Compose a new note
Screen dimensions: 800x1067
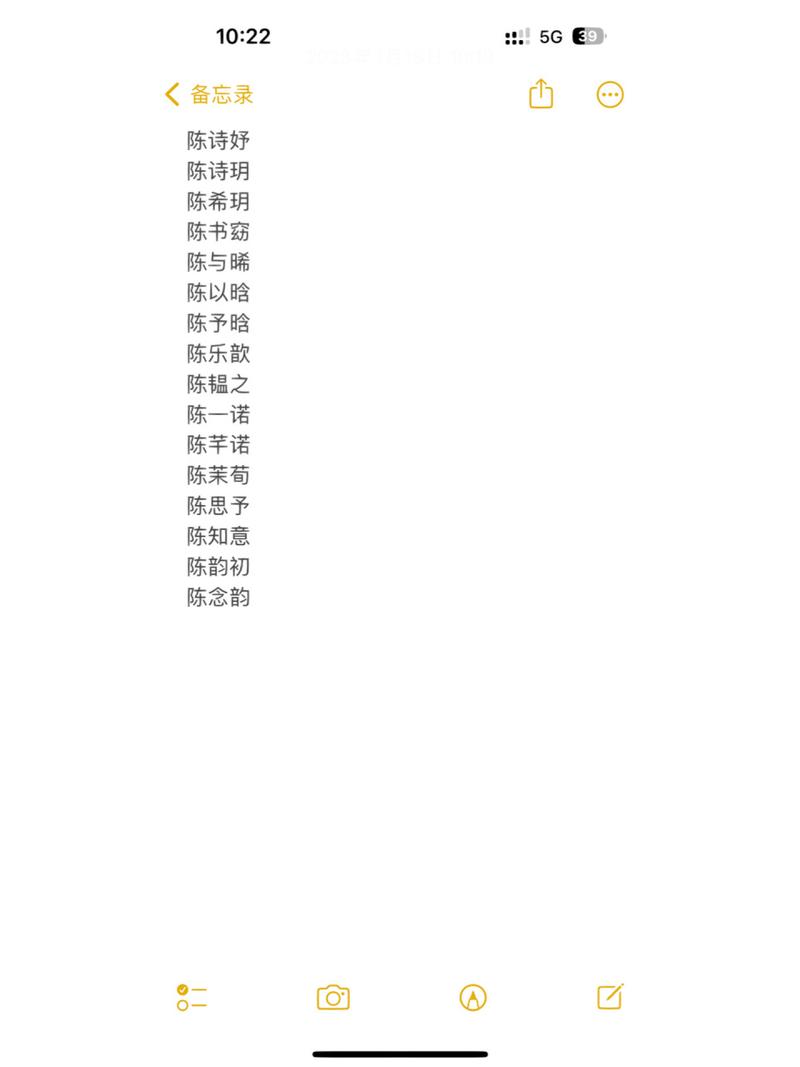(x=610, y=996)
